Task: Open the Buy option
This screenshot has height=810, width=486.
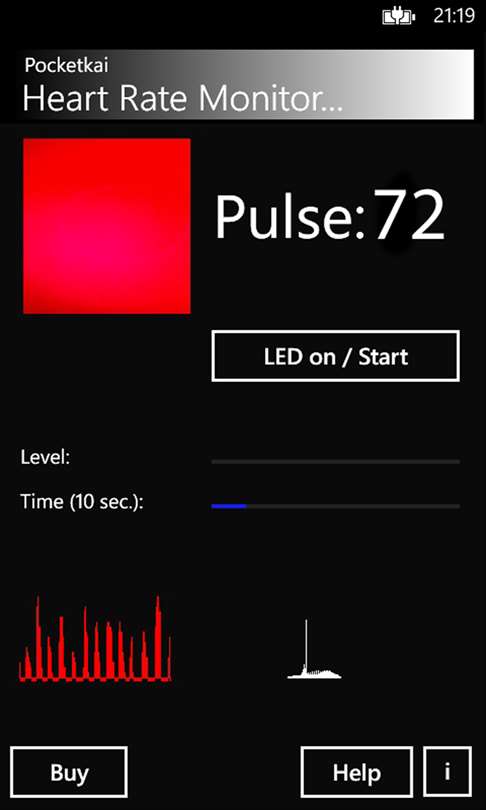Action: pos(69,772)
